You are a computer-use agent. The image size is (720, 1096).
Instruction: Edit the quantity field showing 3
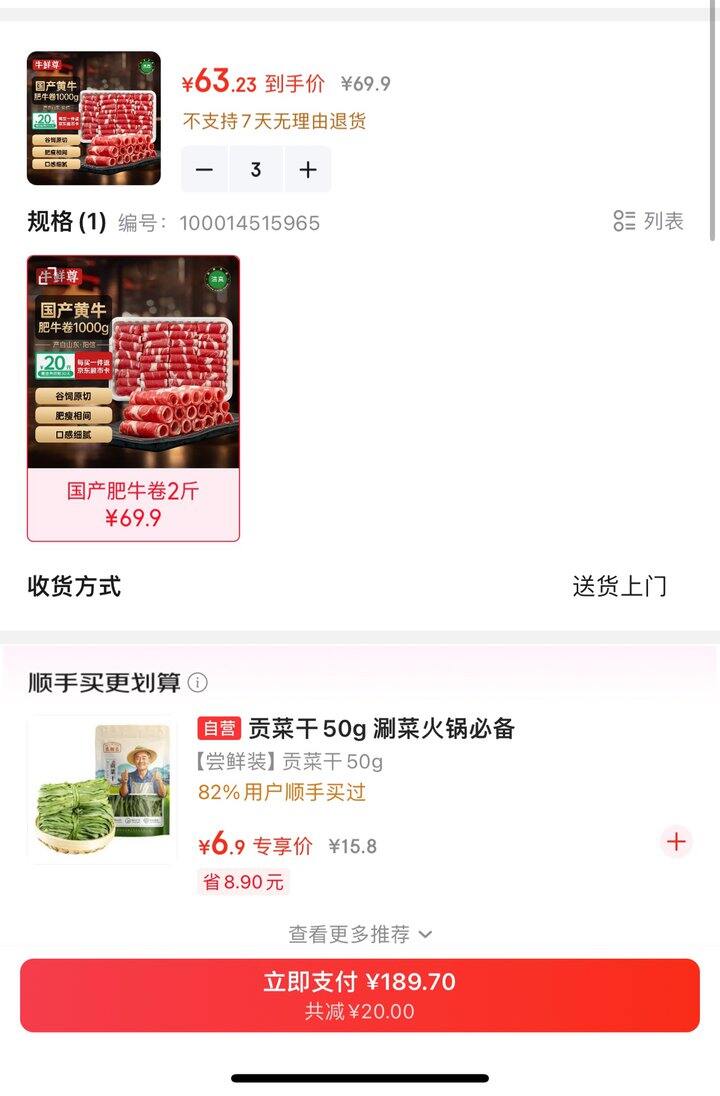(256, 170)
